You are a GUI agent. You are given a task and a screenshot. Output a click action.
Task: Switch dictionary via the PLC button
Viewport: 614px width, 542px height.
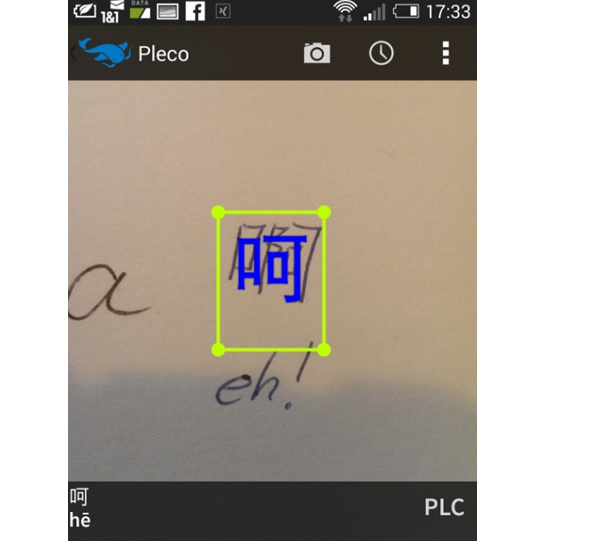click(443, 507)
